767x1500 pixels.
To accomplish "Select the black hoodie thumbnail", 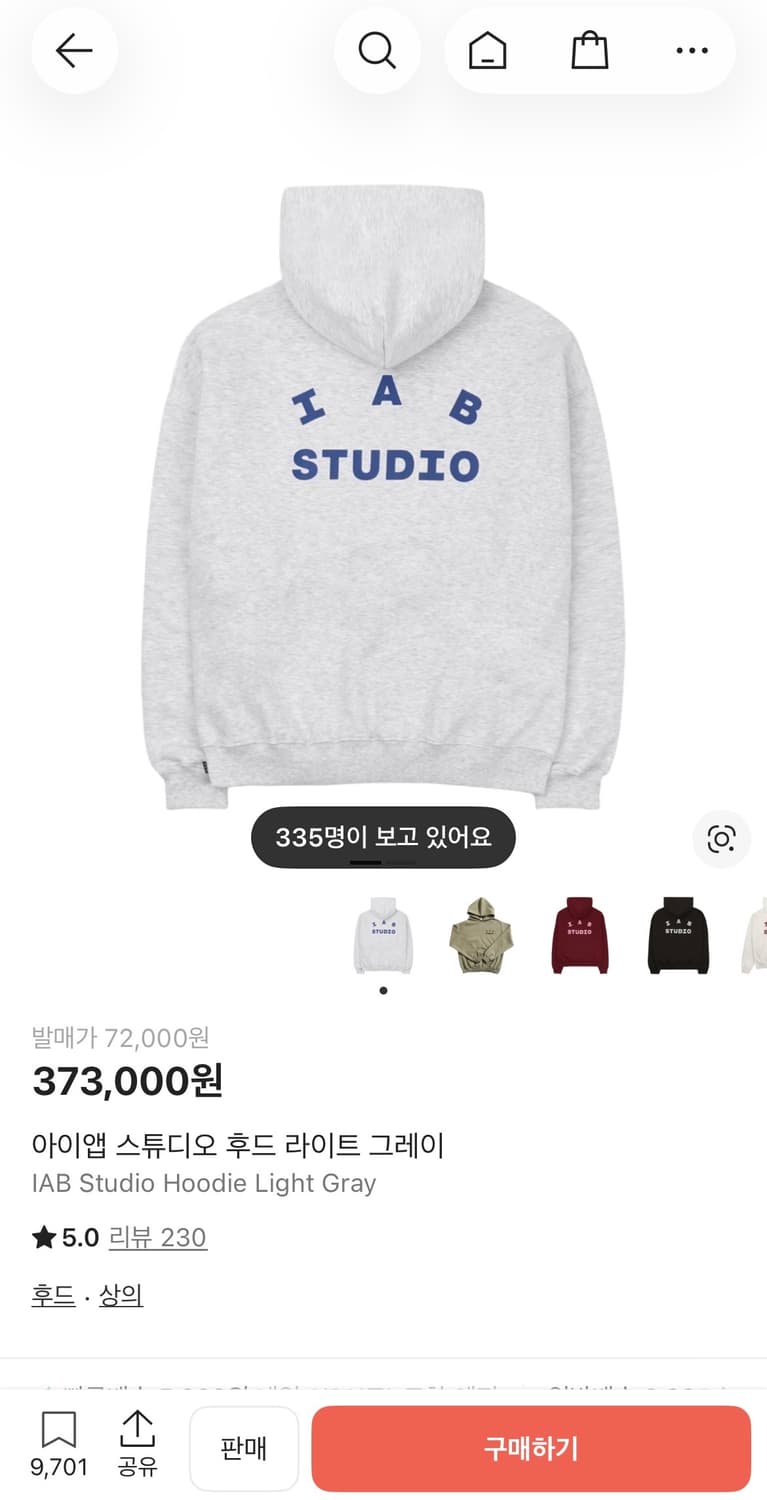I will pyautogui.click(x=678, y=935).
